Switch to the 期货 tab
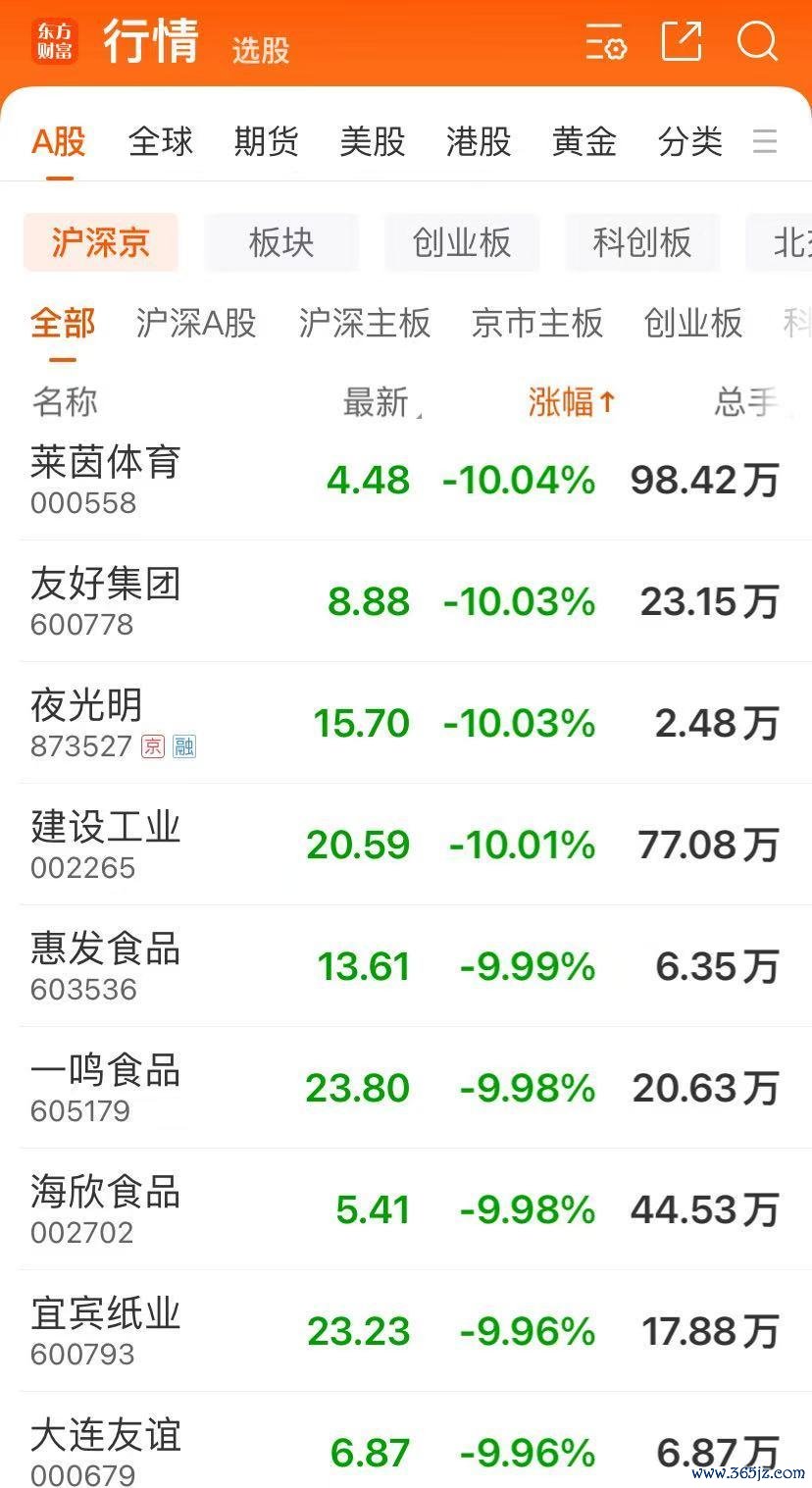Viewport: 812px width, 1488px height. (267, 142)
